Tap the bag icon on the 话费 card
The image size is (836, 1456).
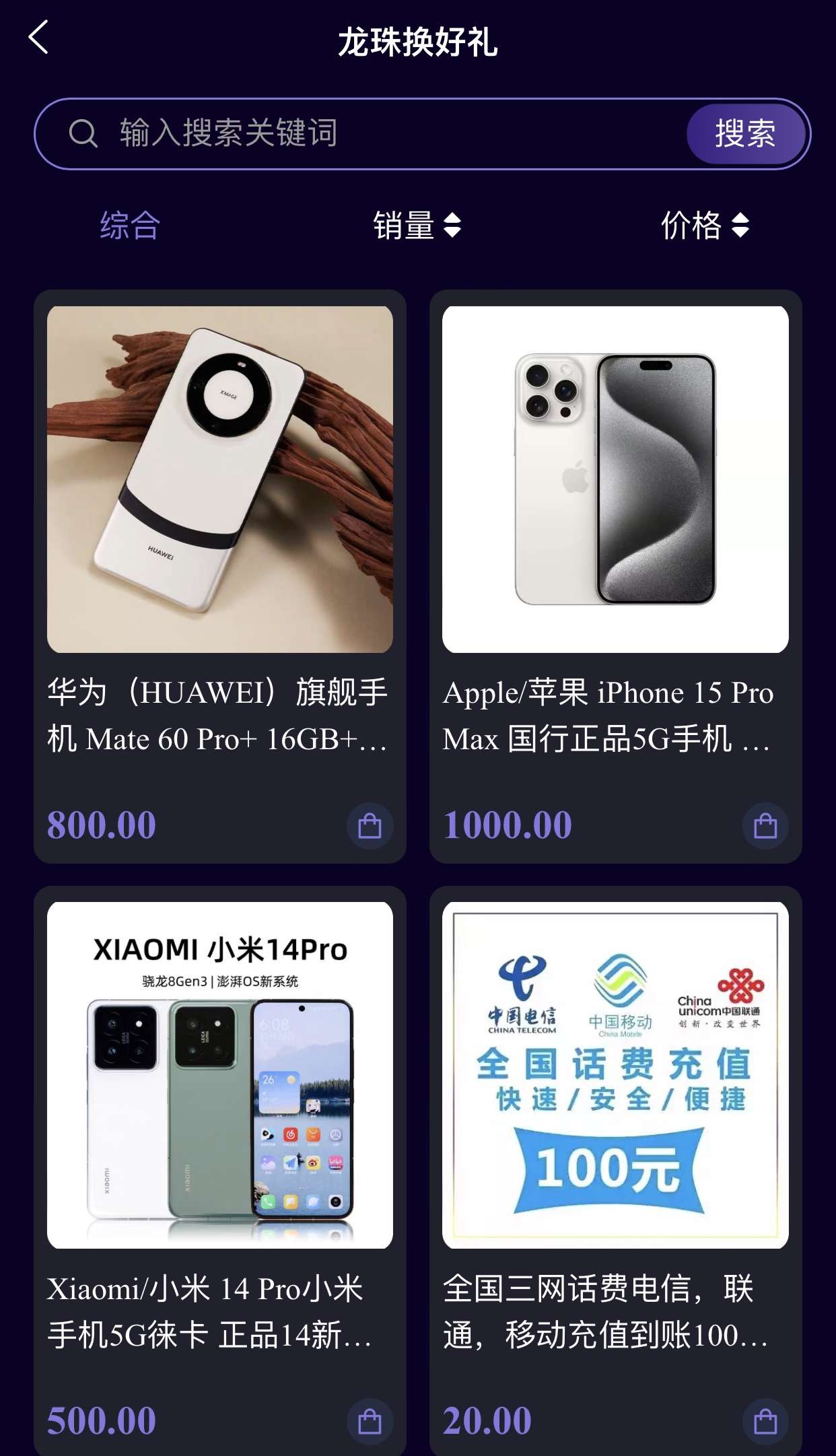pyautogui.click(x=765, y=1422)
